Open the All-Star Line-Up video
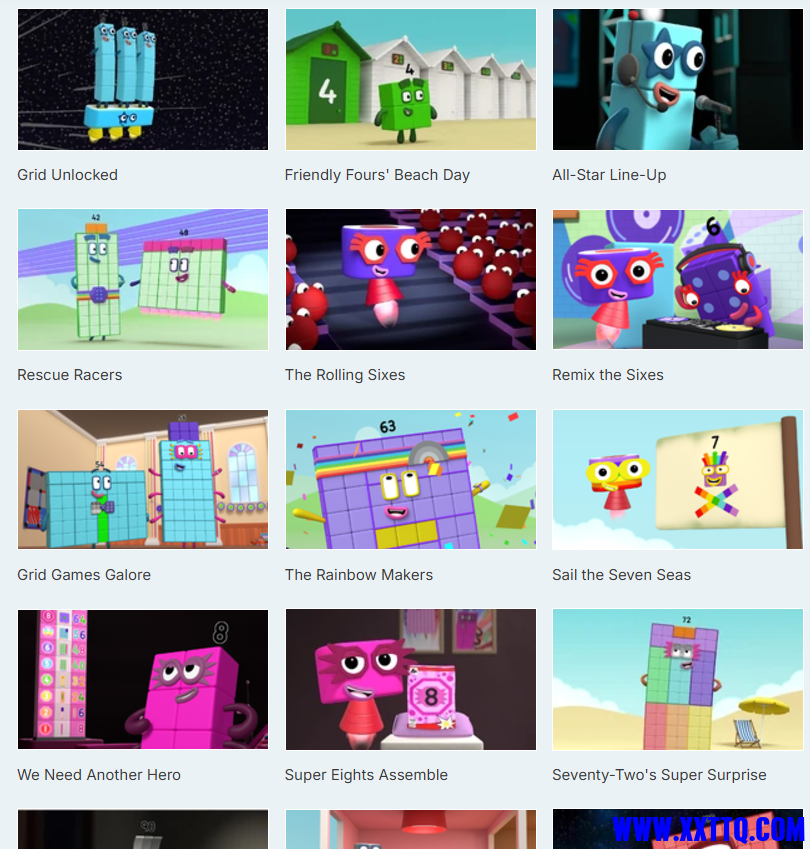 (x=677, y=80)
